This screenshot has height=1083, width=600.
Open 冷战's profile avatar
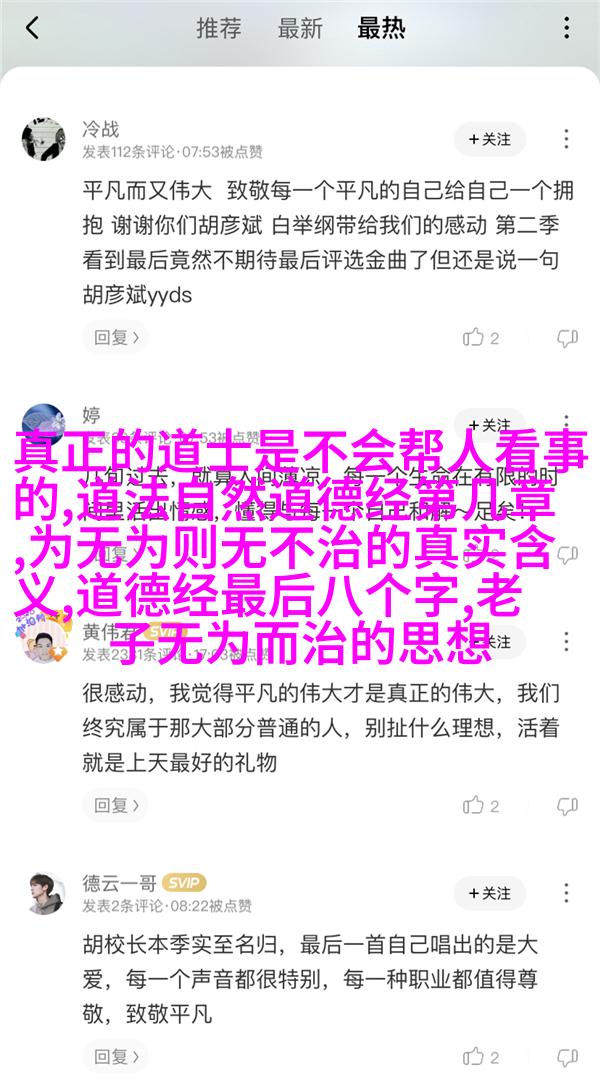[x=43, y=140]
